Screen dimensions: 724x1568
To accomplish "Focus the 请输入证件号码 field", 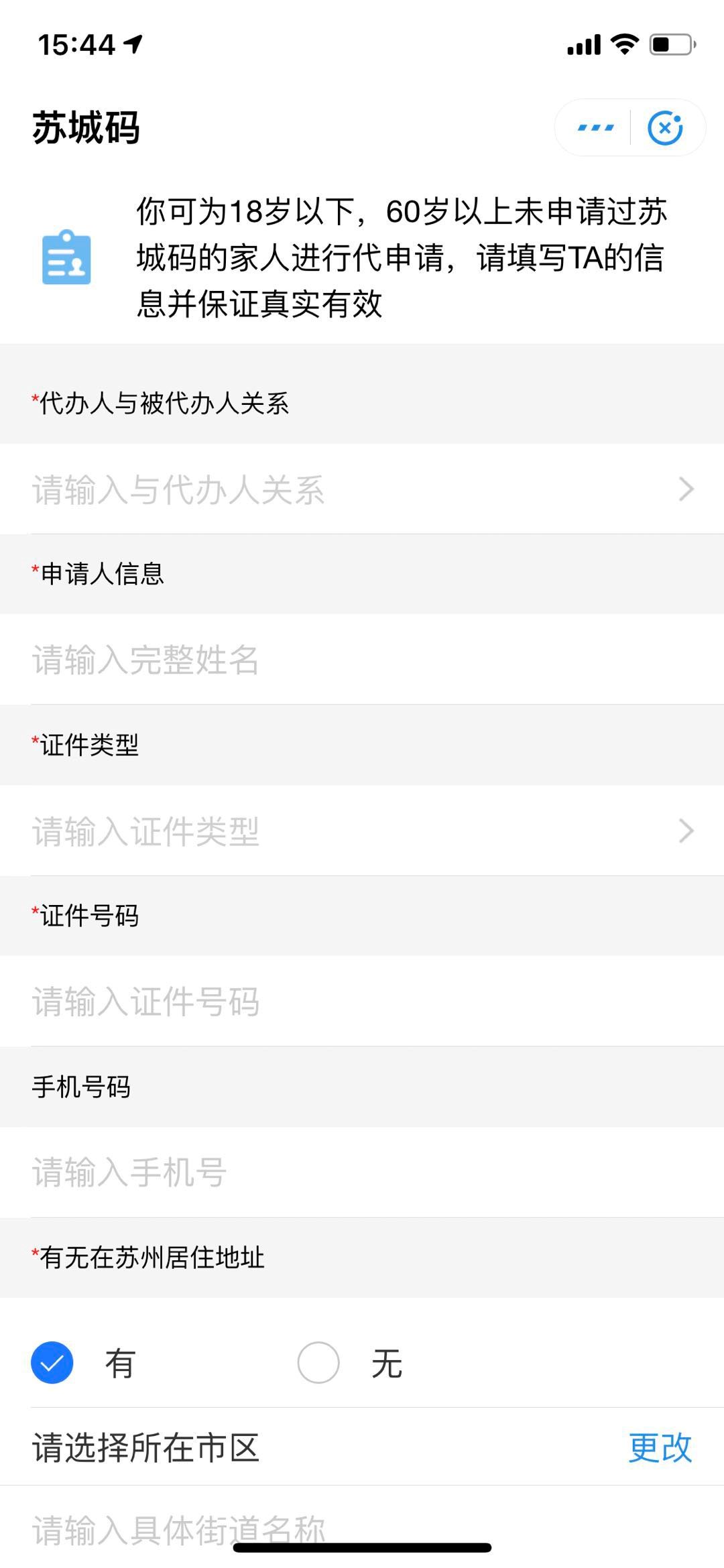I will click(362, 1002).
